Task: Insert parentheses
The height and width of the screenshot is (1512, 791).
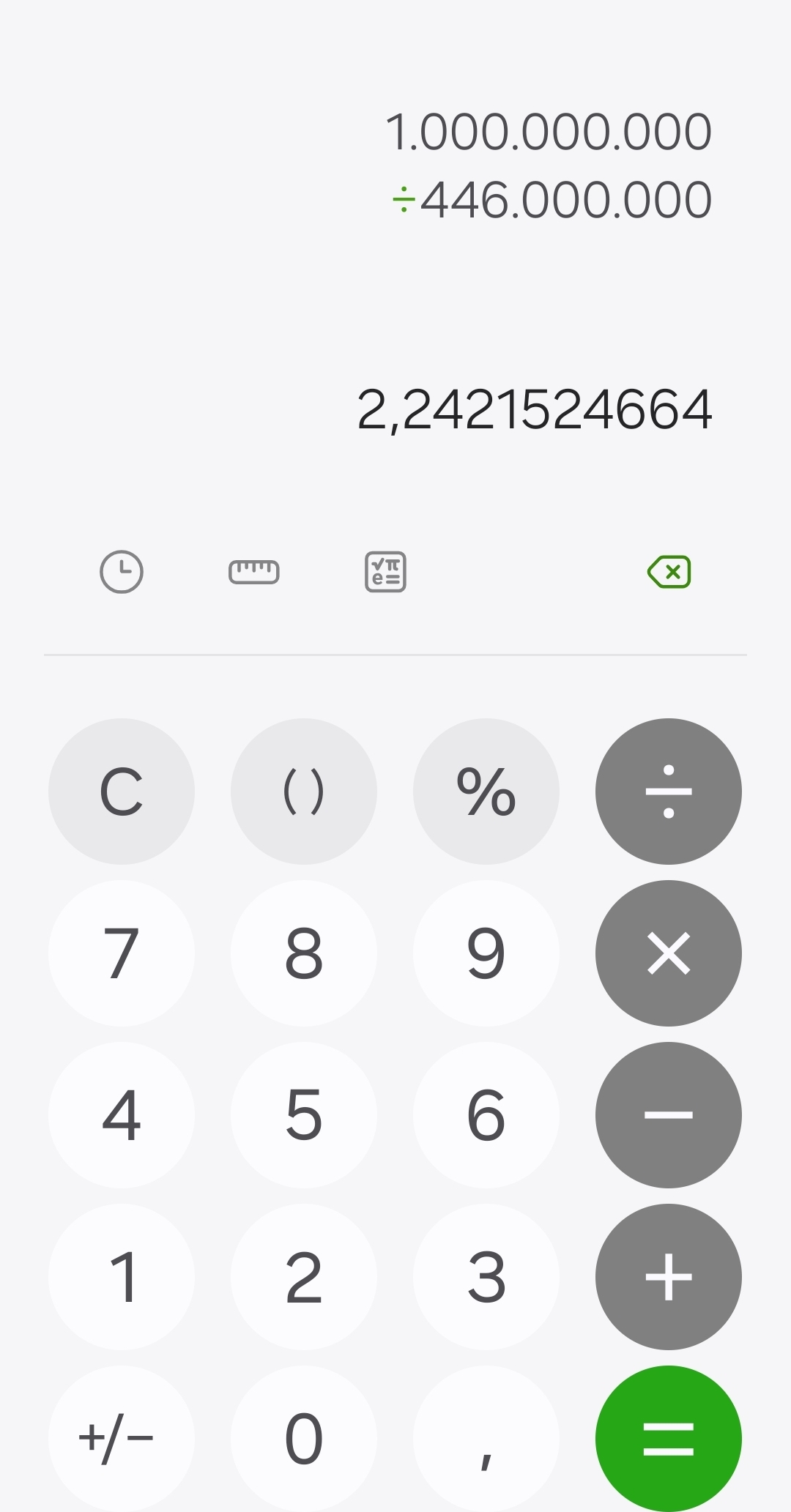Action: click(x=304, y=792)
